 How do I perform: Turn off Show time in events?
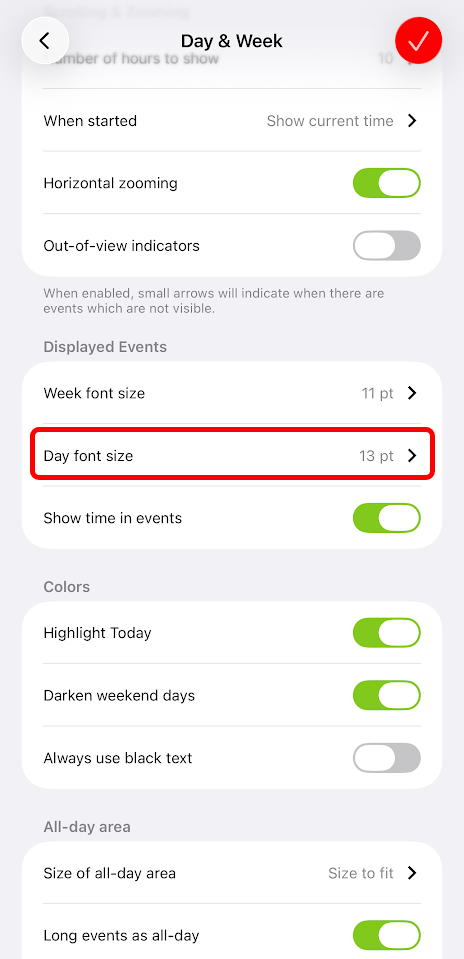386,518
